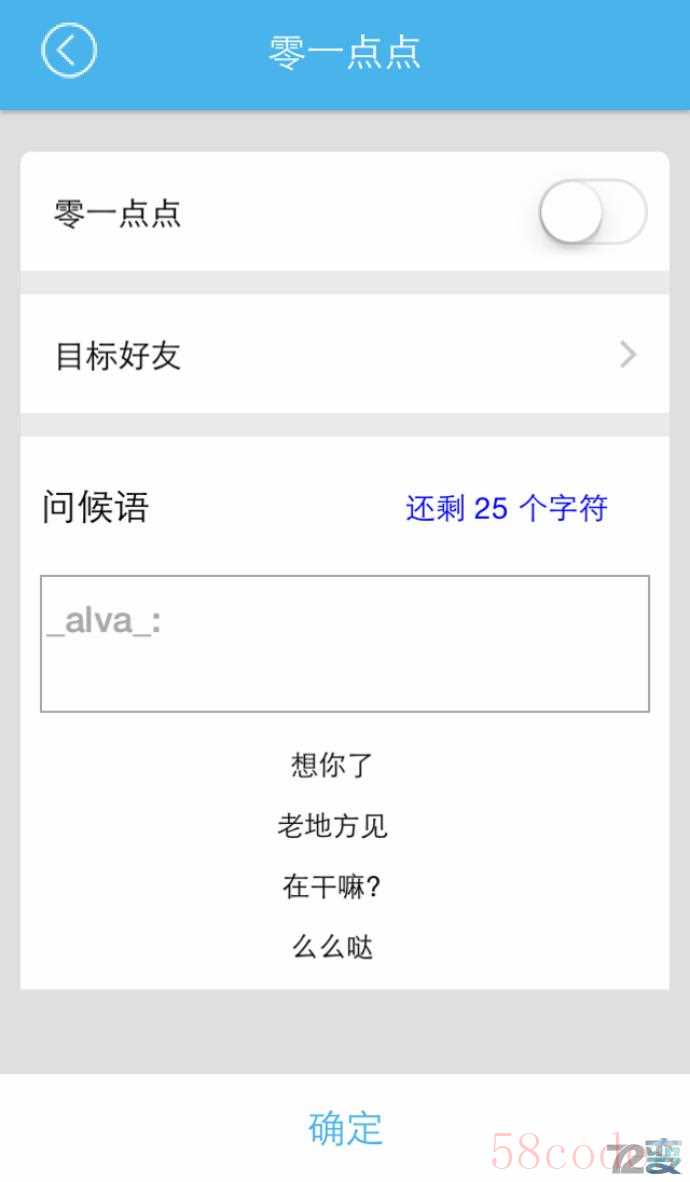The width and height of the screenshot is (690, 1182).
Task: Choose the 老地方见 greeting
Action: tap(332, 826)
